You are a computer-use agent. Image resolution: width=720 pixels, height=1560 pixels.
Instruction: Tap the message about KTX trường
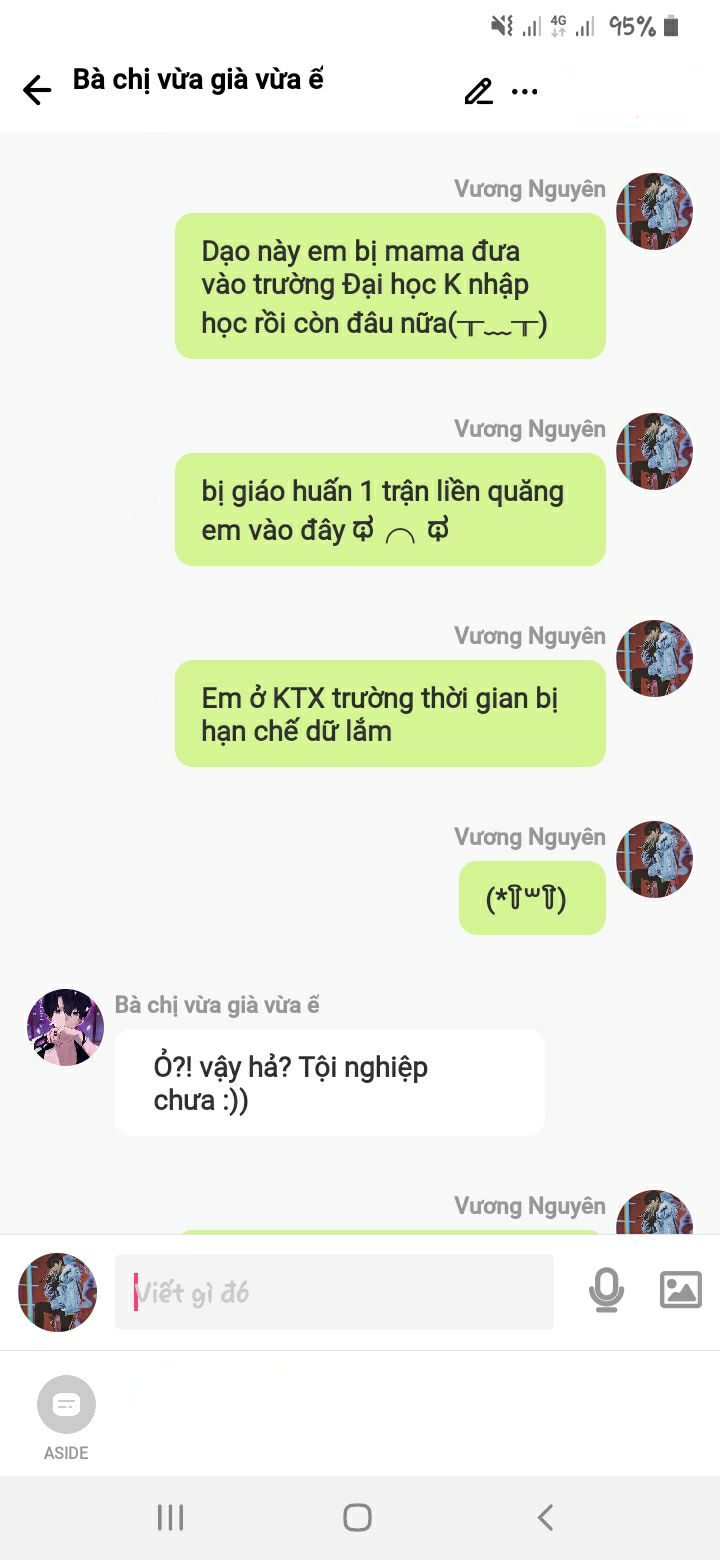click(x=390, y=714)
